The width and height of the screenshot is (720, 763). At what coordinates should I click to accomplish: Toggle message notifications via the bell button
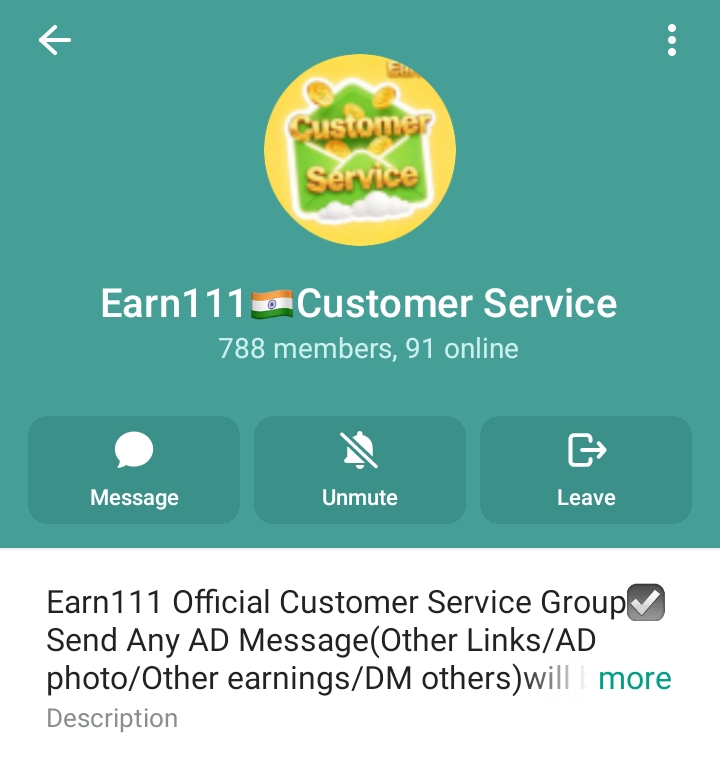click(359, 470)
